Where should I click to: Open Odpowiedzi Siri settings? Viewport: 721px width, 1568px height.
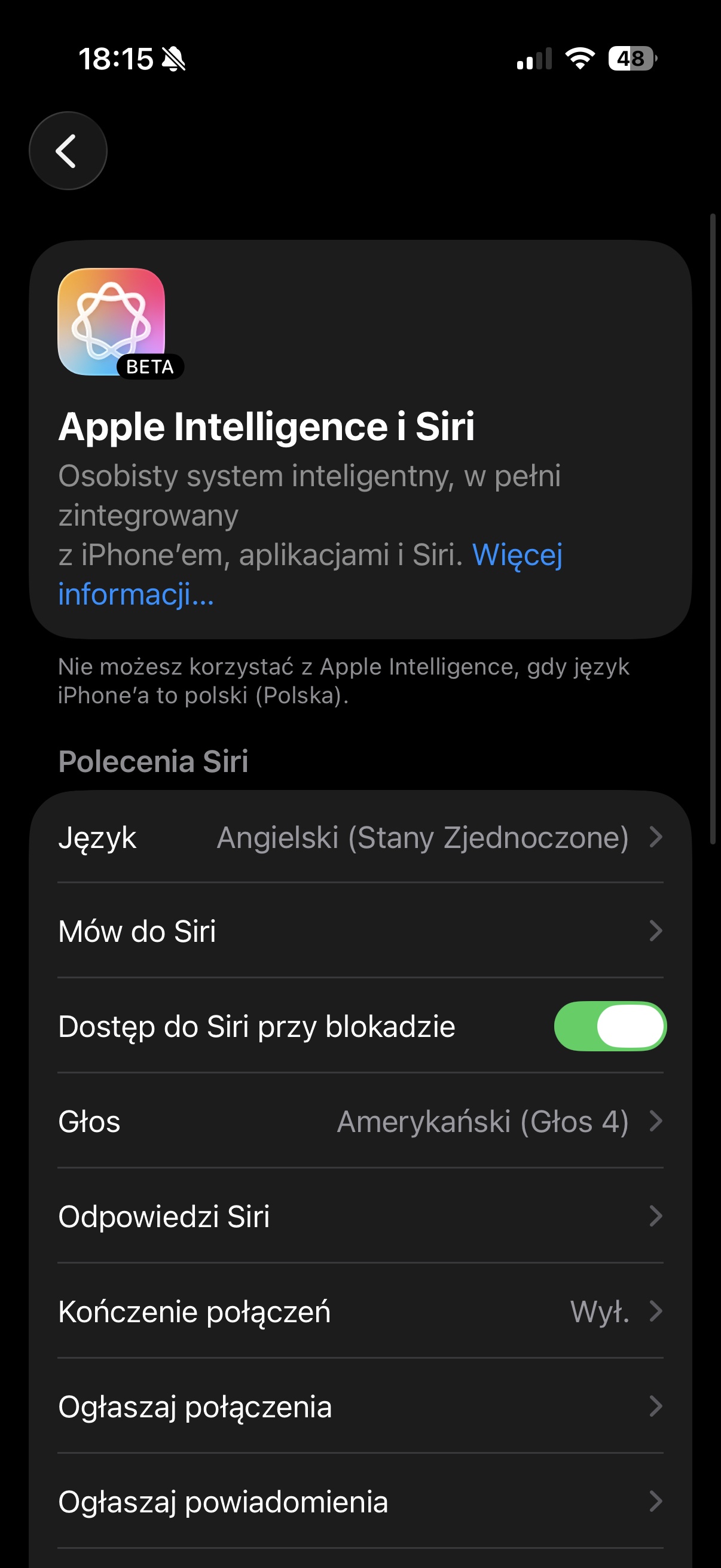click(x=360, y=1216)
